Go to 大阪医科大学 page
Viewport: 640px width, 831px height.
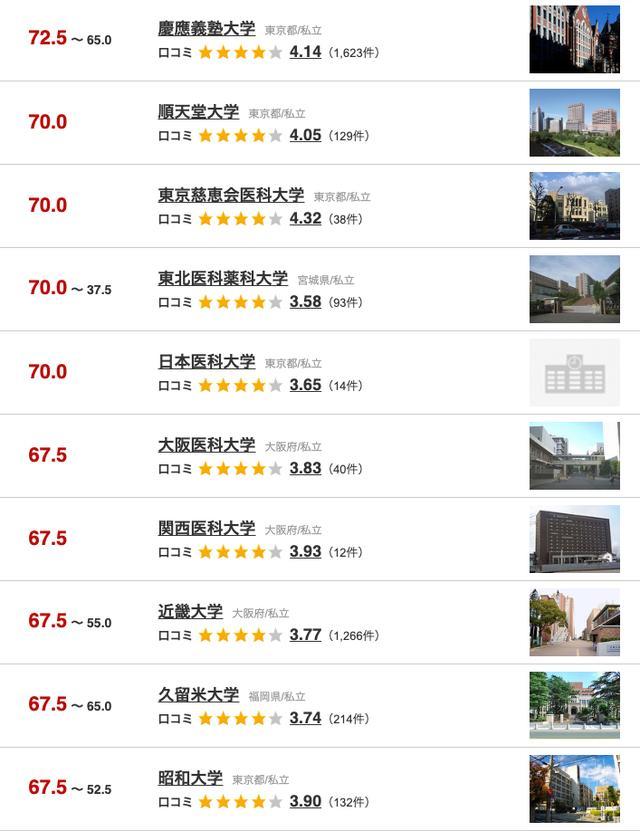coord(206,444)
